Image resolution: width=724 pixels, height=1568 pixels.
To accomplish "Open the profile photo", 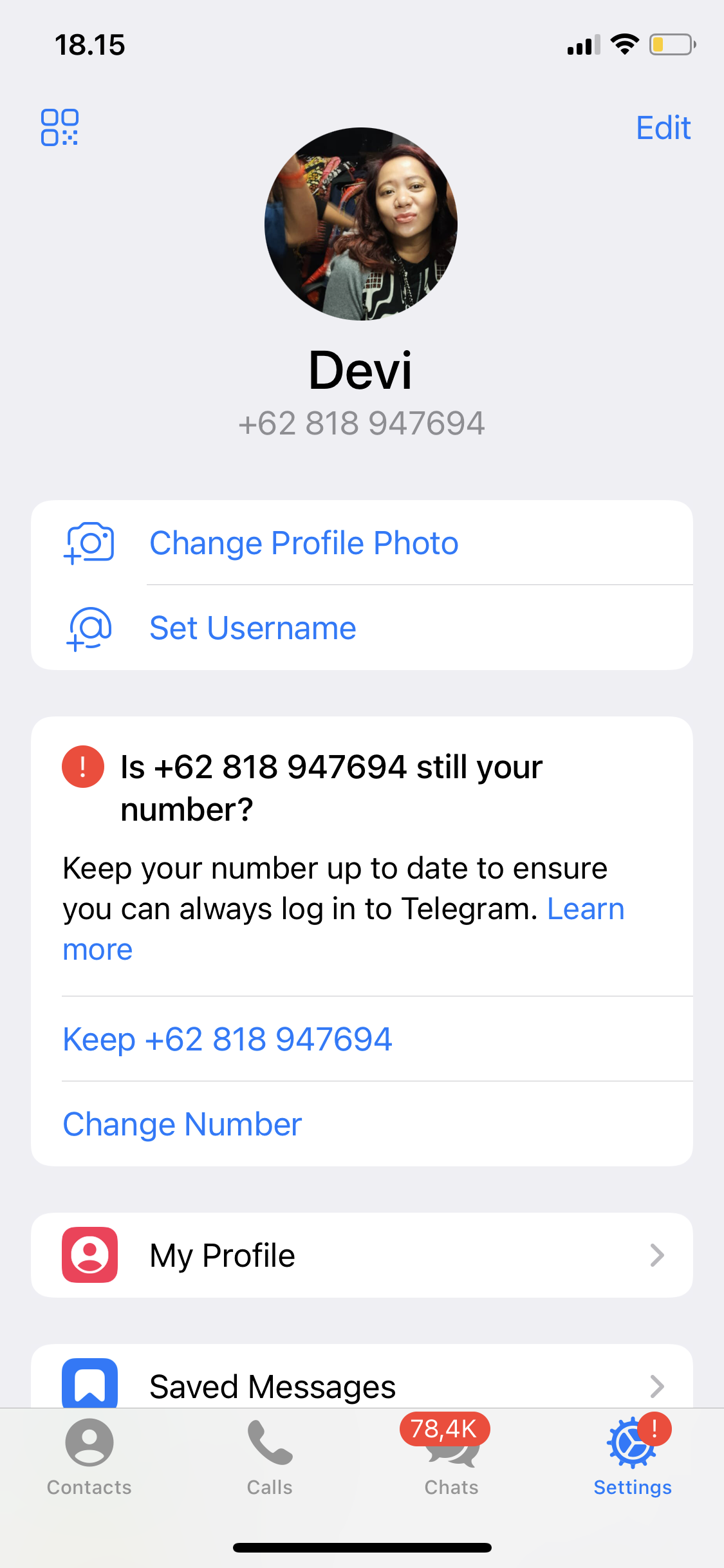I will (361, 224).
